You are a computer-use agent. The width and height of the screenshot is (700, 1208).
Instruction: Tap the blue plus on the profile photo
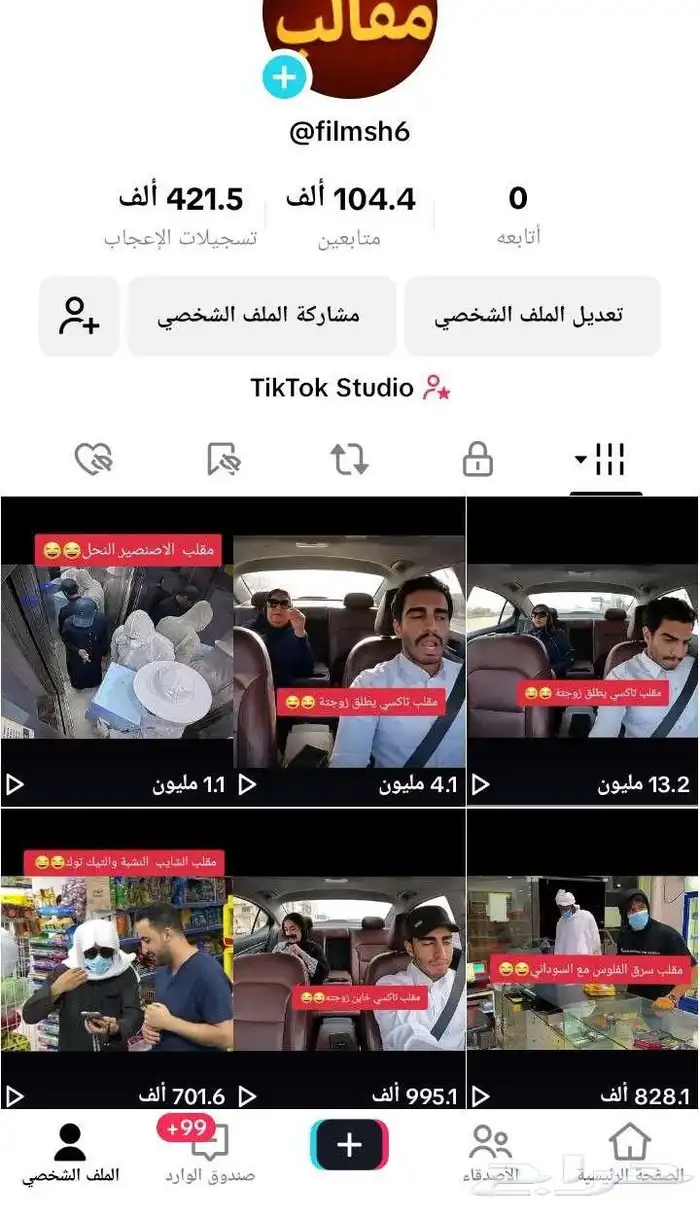coord(284,77)
